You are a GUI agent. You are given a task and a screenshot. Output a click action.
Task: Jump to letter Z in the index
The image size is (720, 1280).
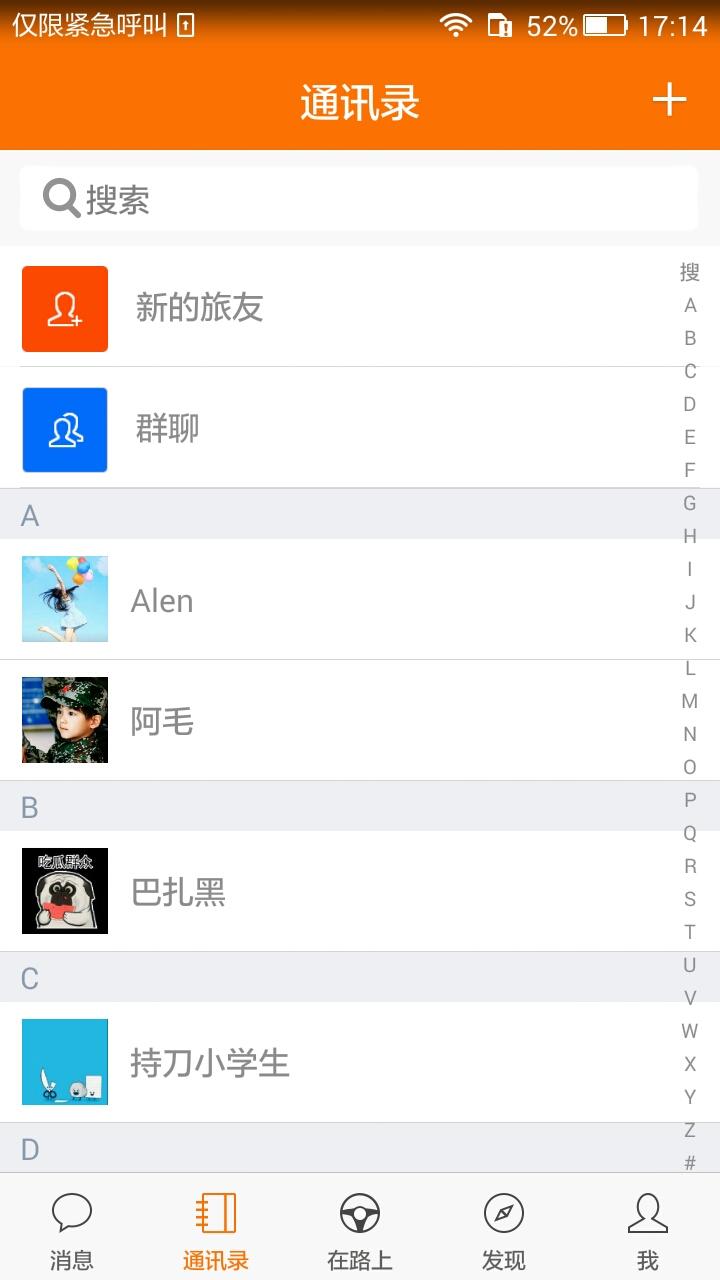tap(690, 1130)
